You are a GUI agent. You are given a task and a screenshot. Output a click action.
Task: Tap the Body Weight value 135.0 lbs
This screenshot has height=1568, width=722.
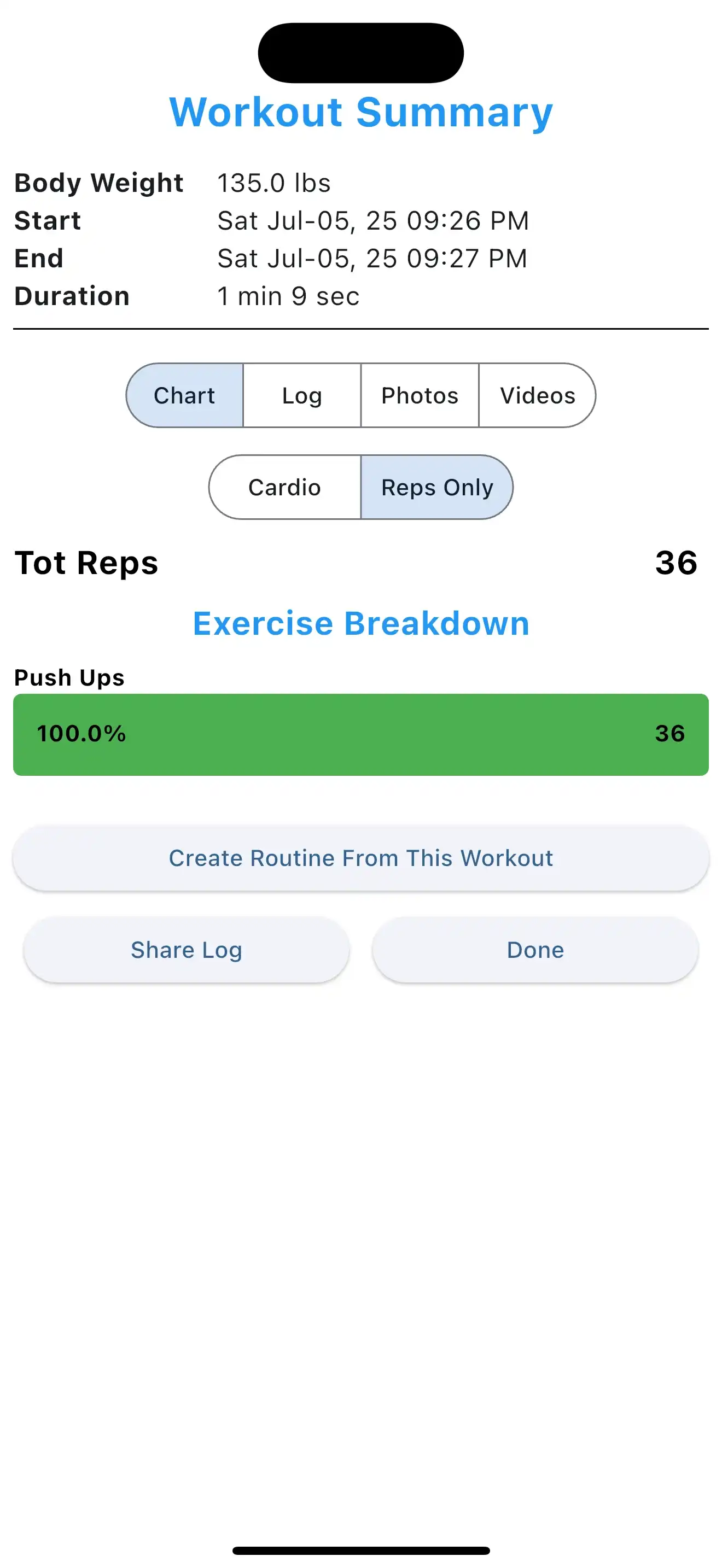(x=273, y=183)
